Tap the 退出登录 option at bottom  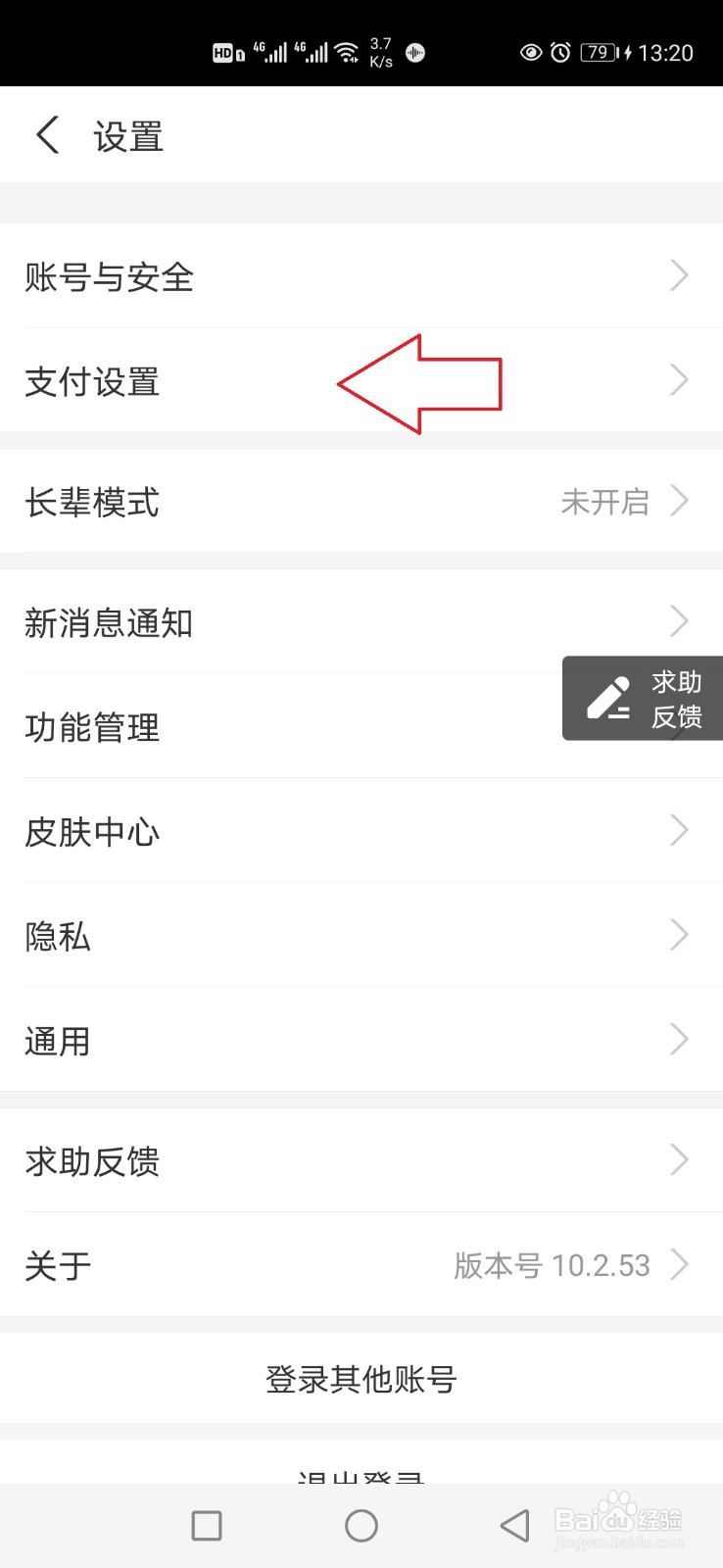coord(361,1470)
